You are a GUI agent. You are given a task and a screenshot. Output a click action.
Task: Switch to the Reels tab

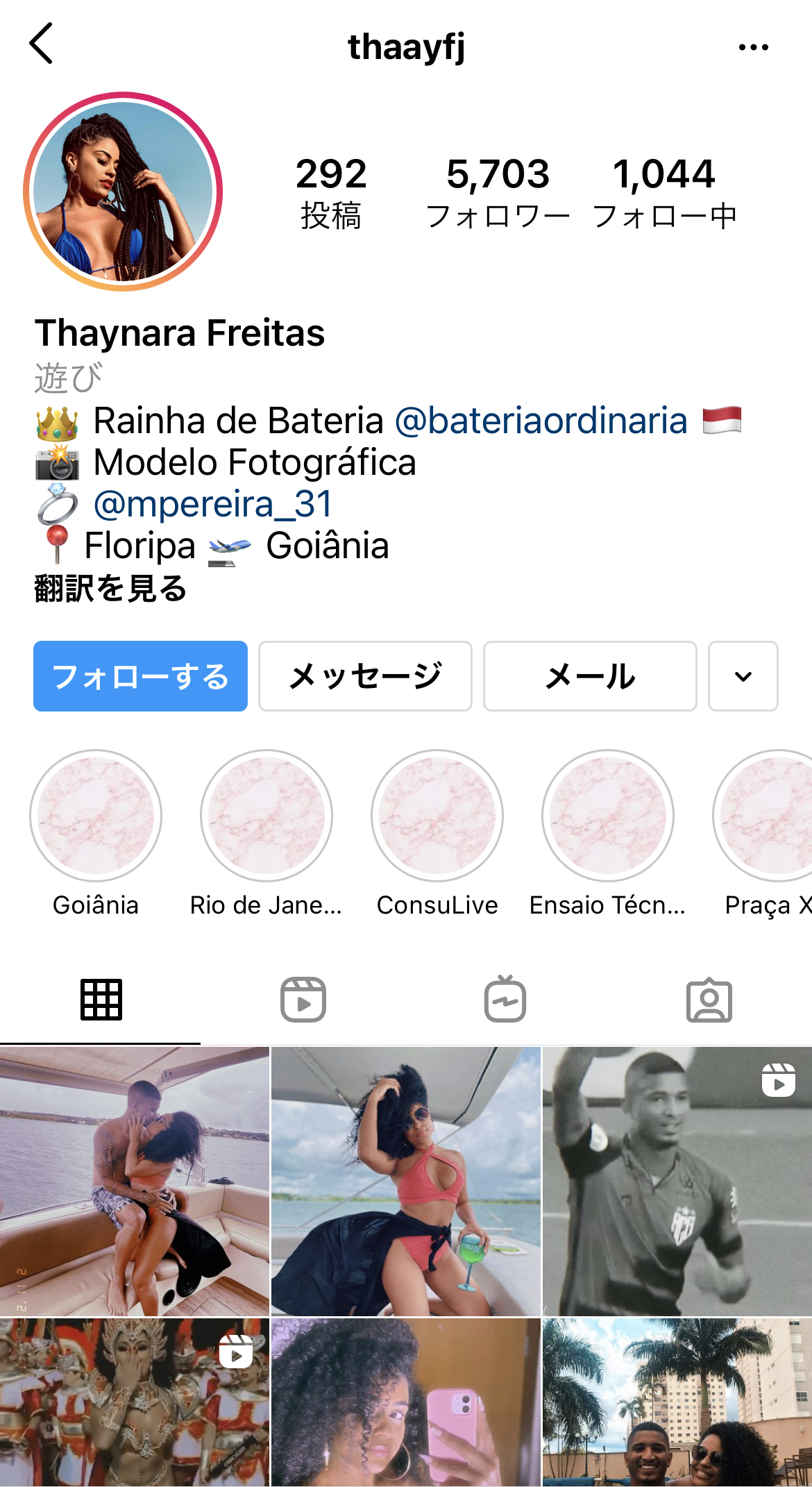point(303,1000)
